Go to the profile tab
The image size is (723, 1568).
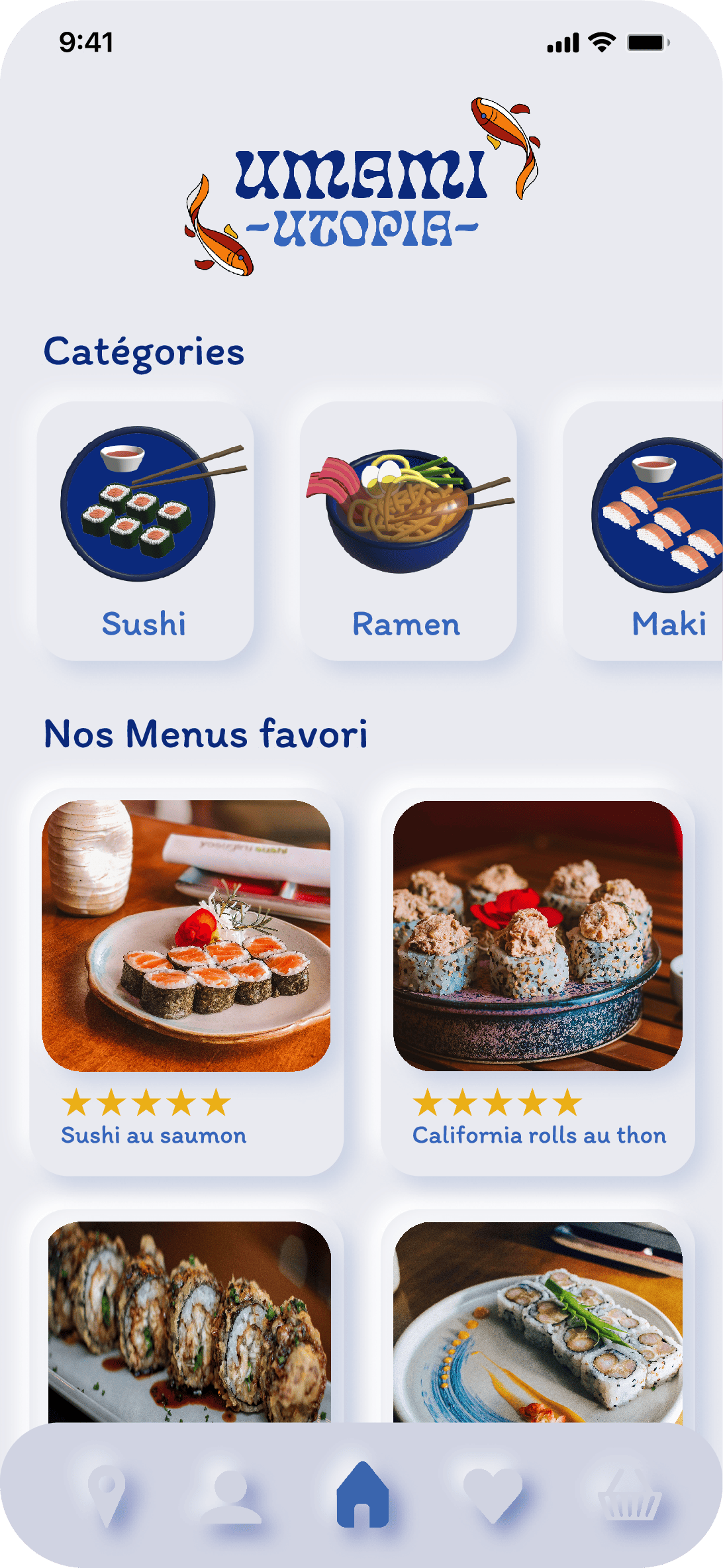click(231, 1496)
